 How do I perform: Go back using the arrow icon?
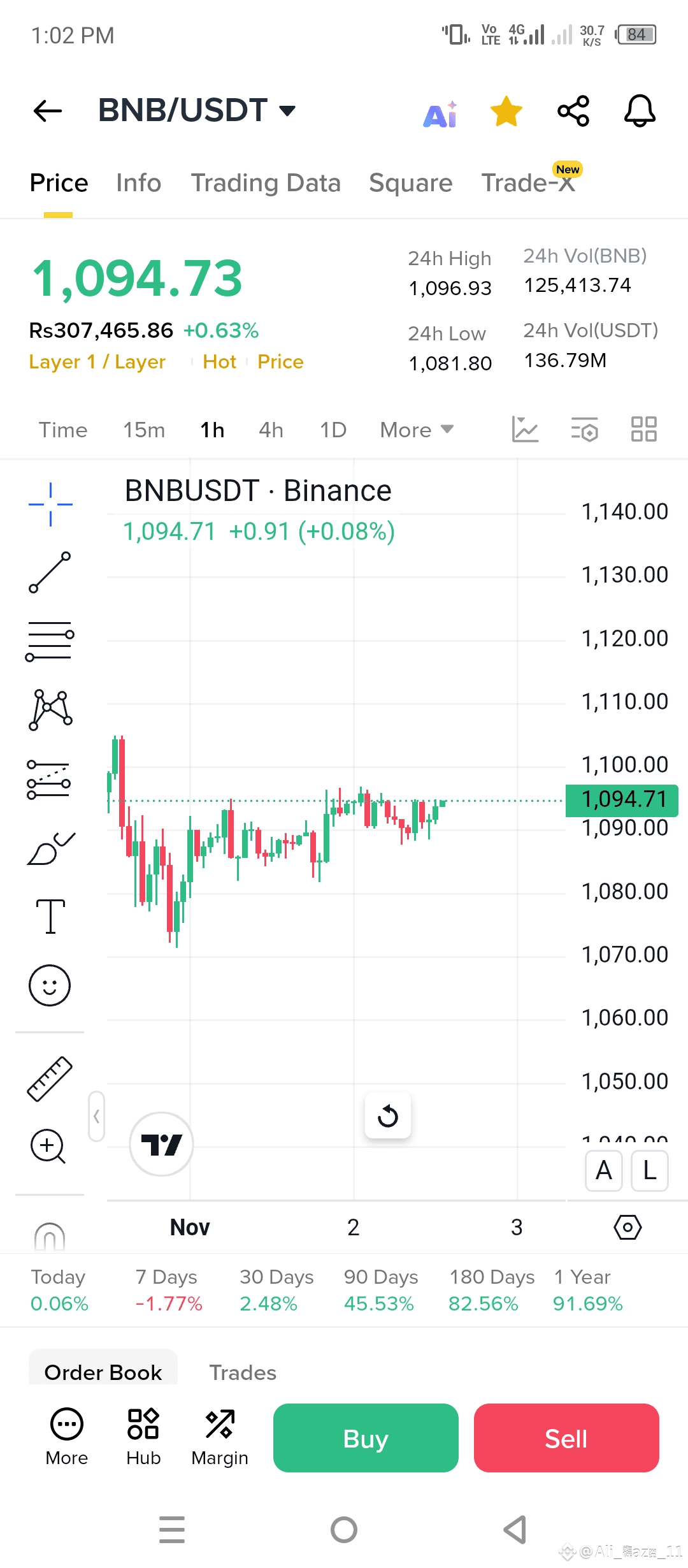48,111
